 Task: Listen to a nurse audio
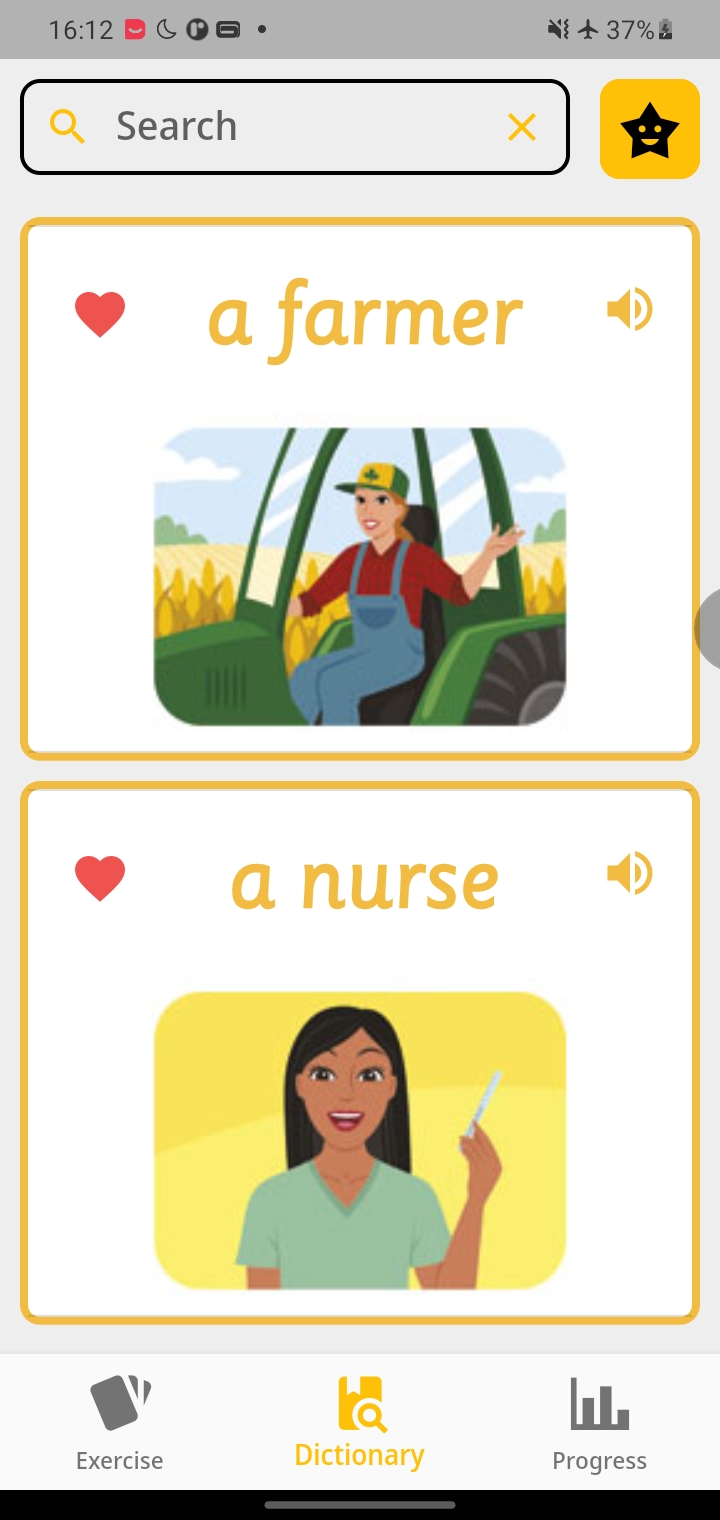tap(630, 874)
